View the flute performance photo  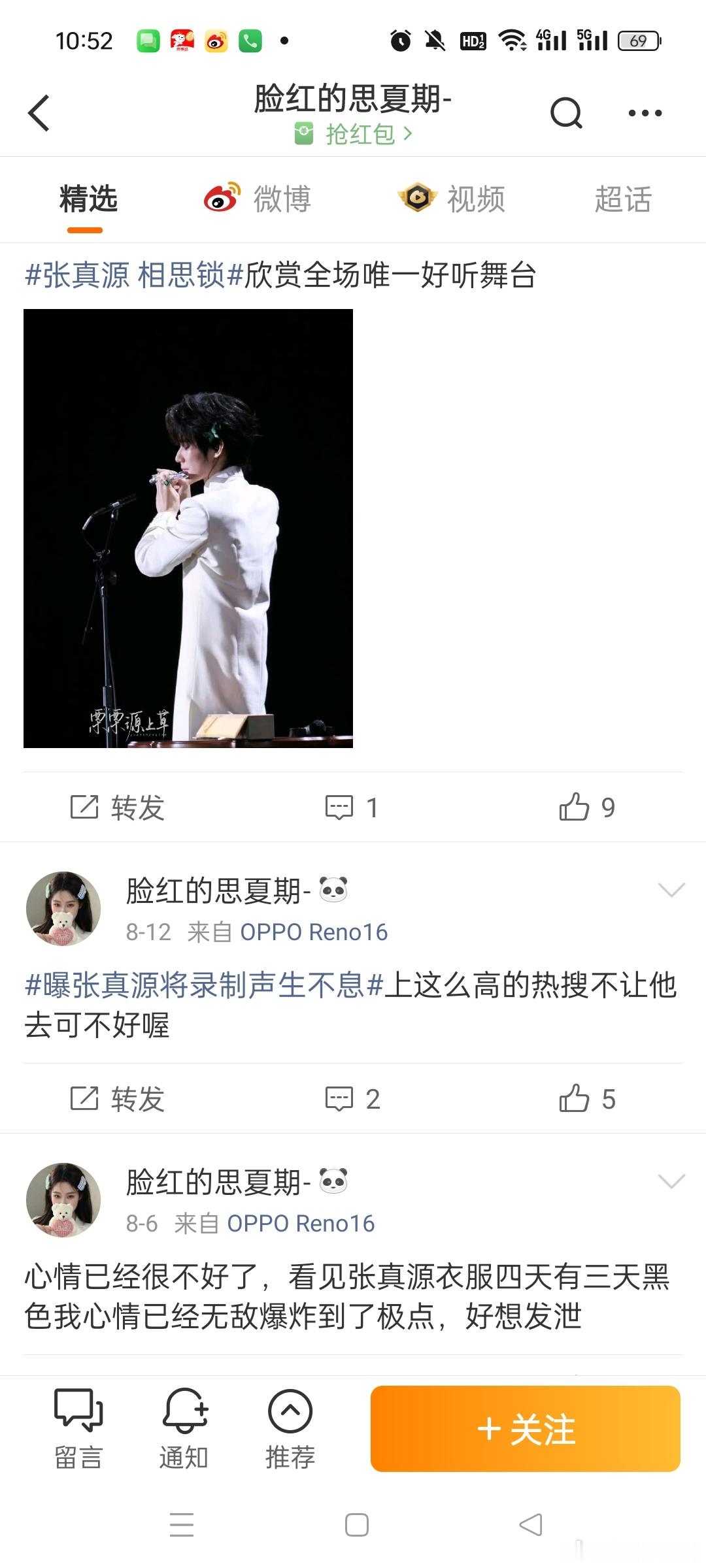click(188, 529)
